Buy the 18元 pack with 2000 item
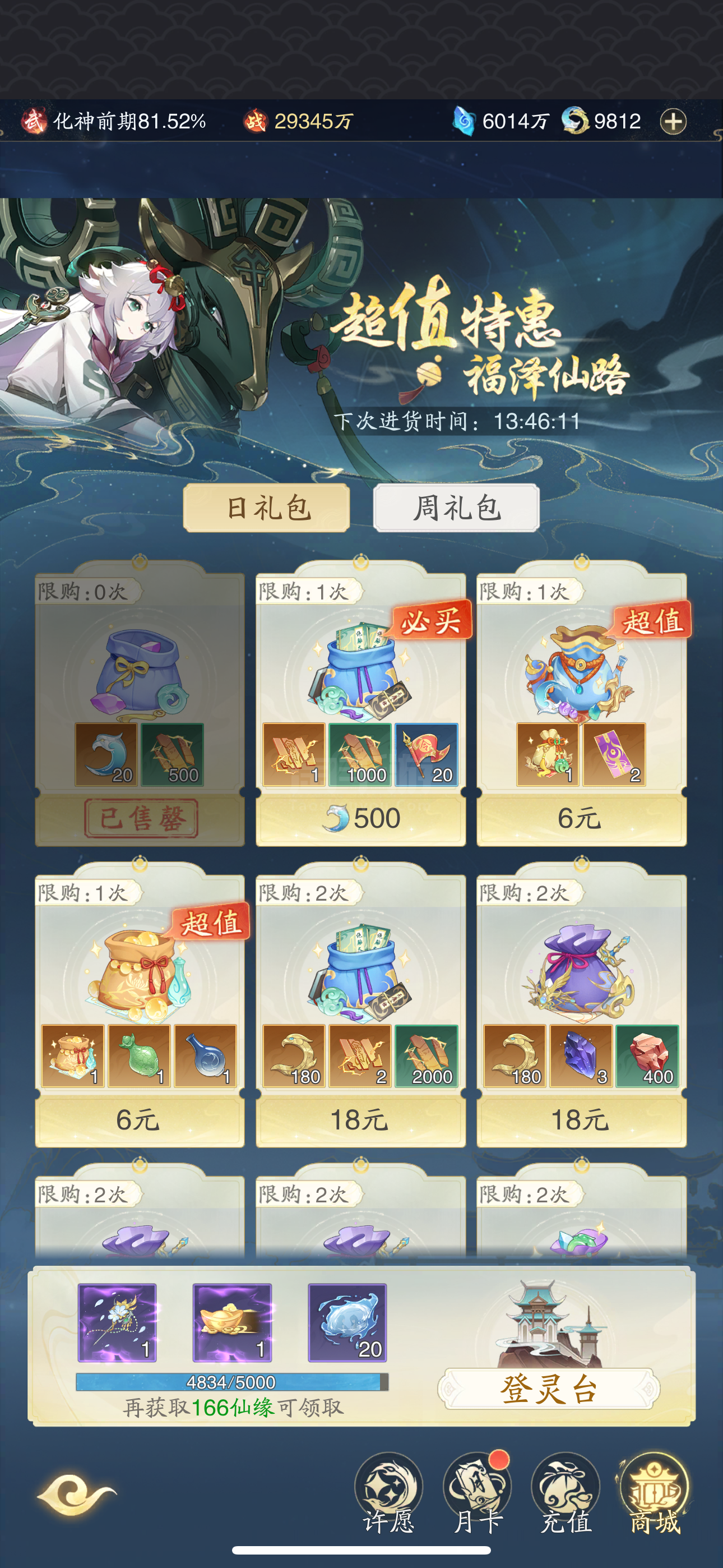The height and width of the screenshot is (1568, 723). pos(361,1119)
